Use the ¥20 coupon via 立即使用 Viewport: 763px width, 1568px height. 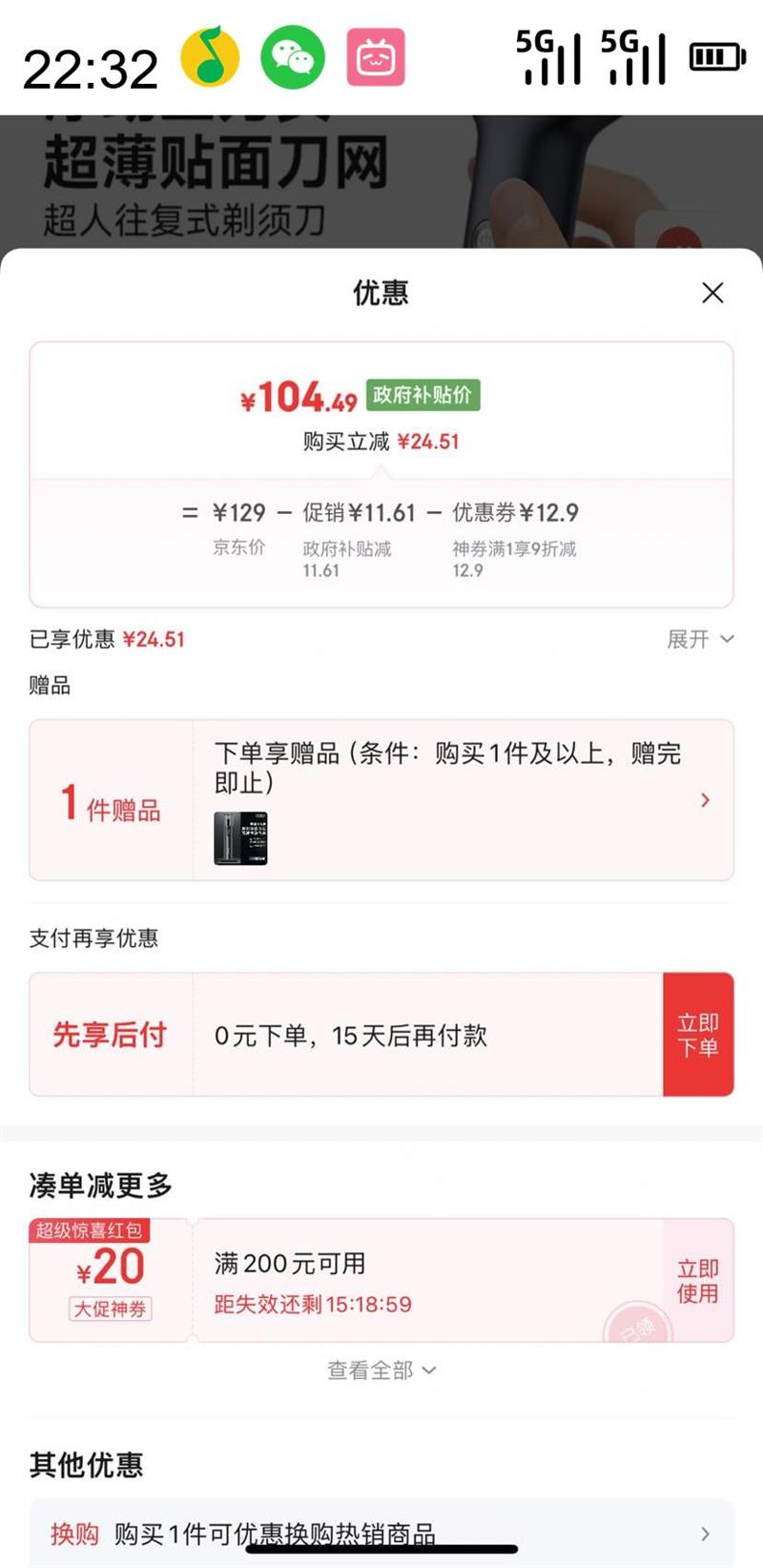698,1281
